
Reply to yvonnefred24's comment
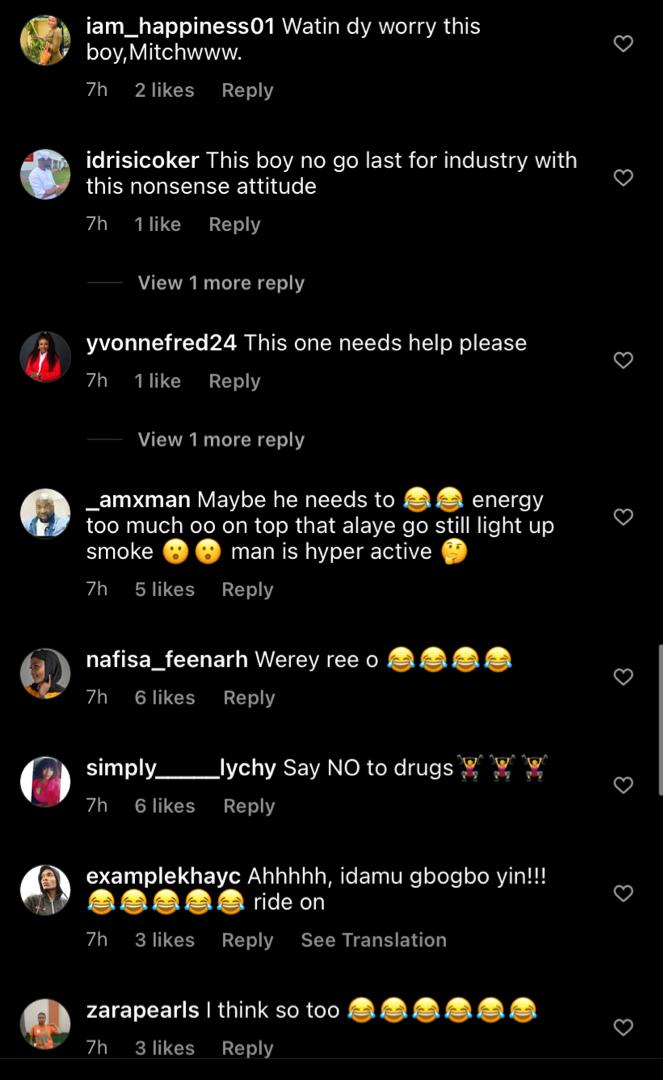[x=235, y=381]
